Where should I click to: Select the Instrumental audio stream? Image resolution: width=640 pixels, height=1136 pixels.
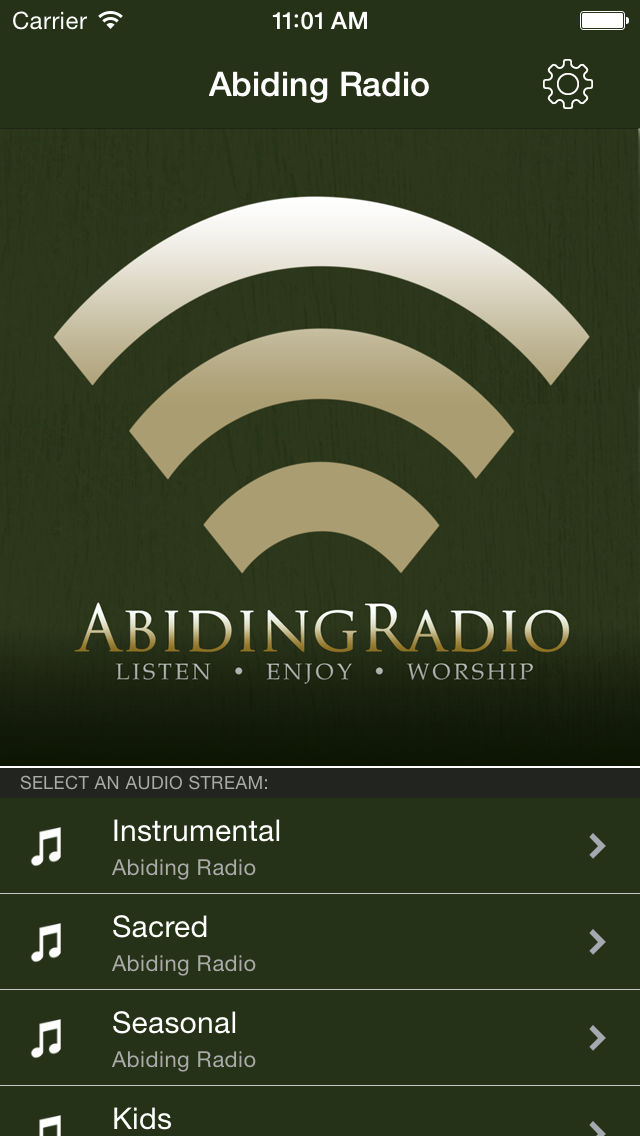click(x=320, y=846)
